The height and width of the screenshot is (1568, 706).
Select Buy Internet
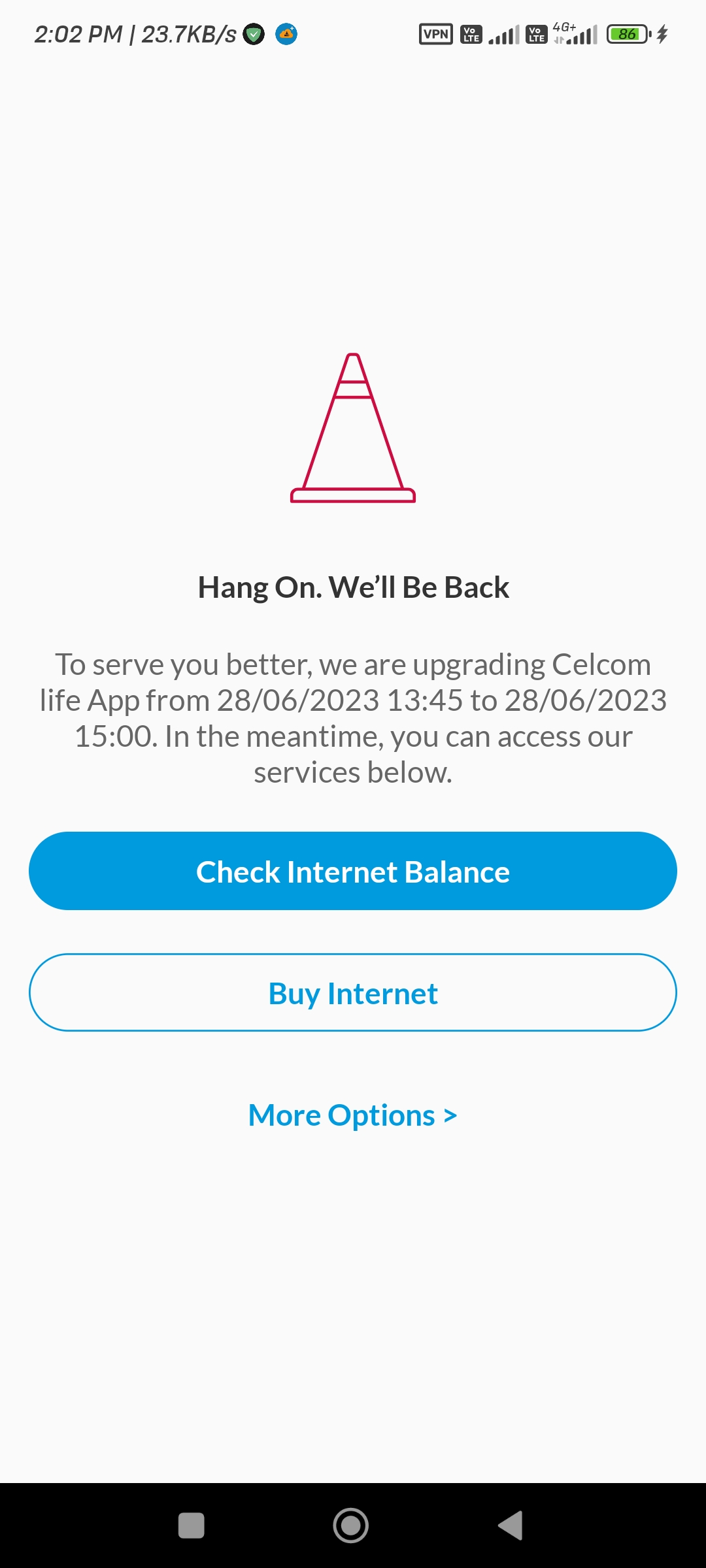353,992
